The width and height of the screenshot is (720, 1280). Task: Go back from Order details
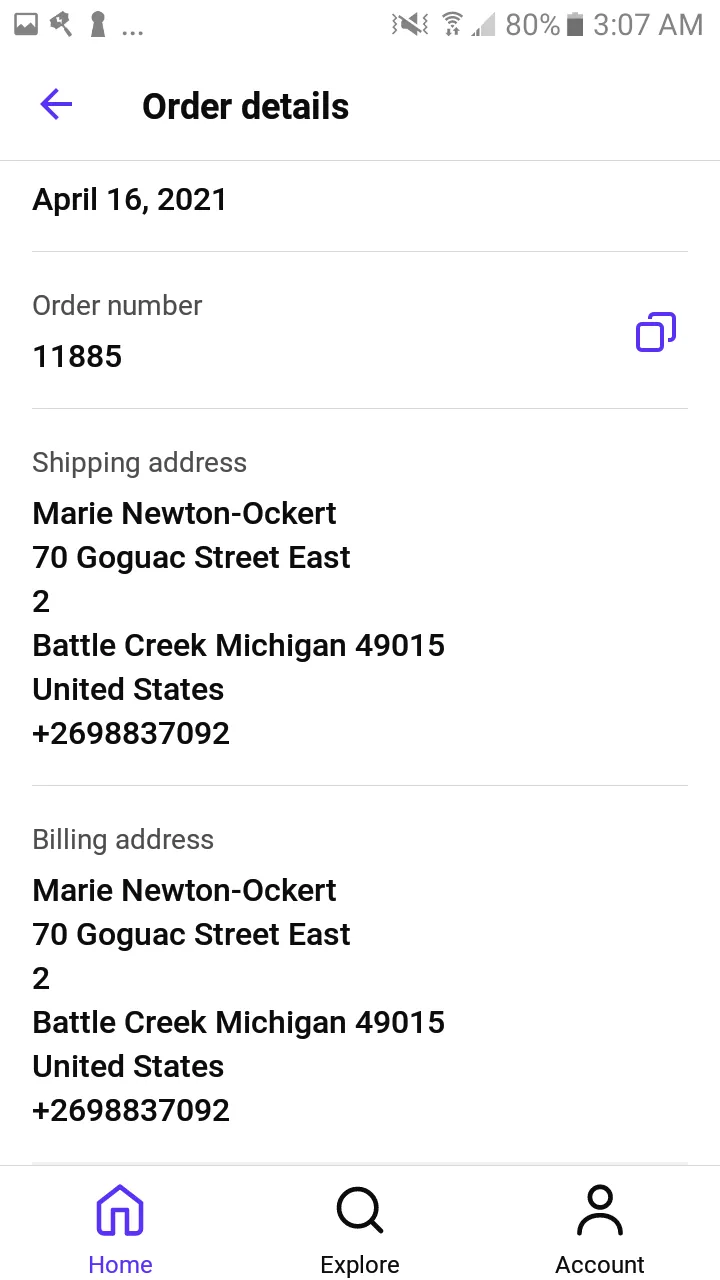(x=56, y=104)
